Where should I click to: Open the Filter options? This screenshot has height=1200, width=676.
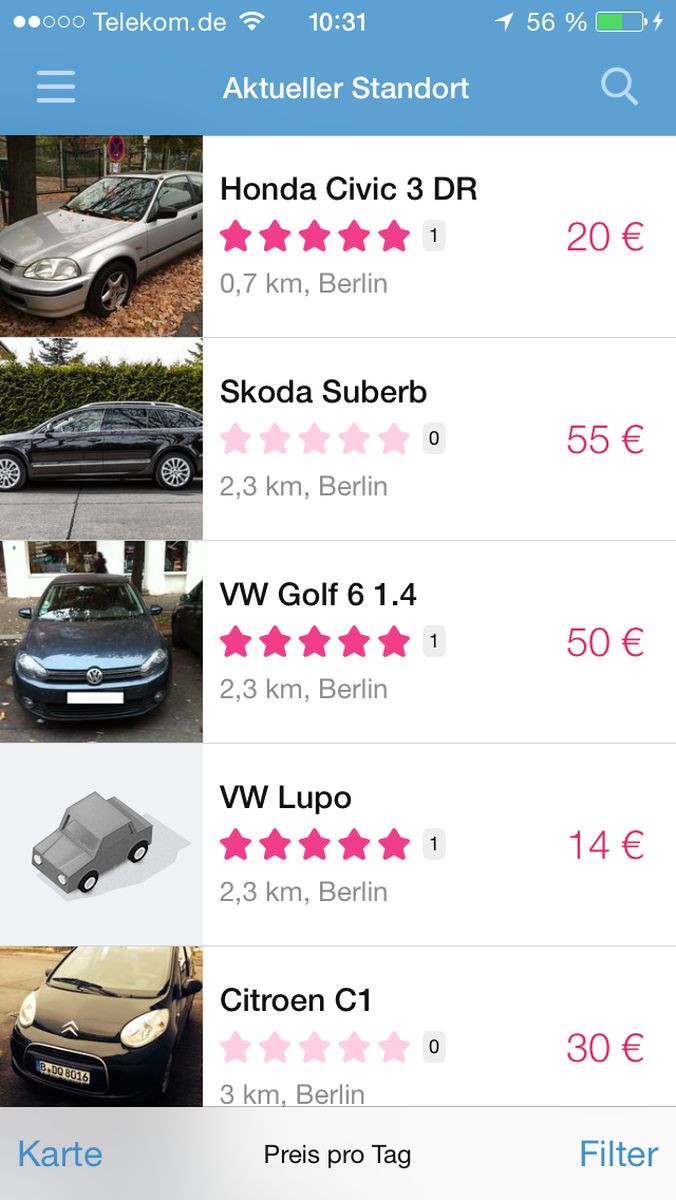[619, 1154]
